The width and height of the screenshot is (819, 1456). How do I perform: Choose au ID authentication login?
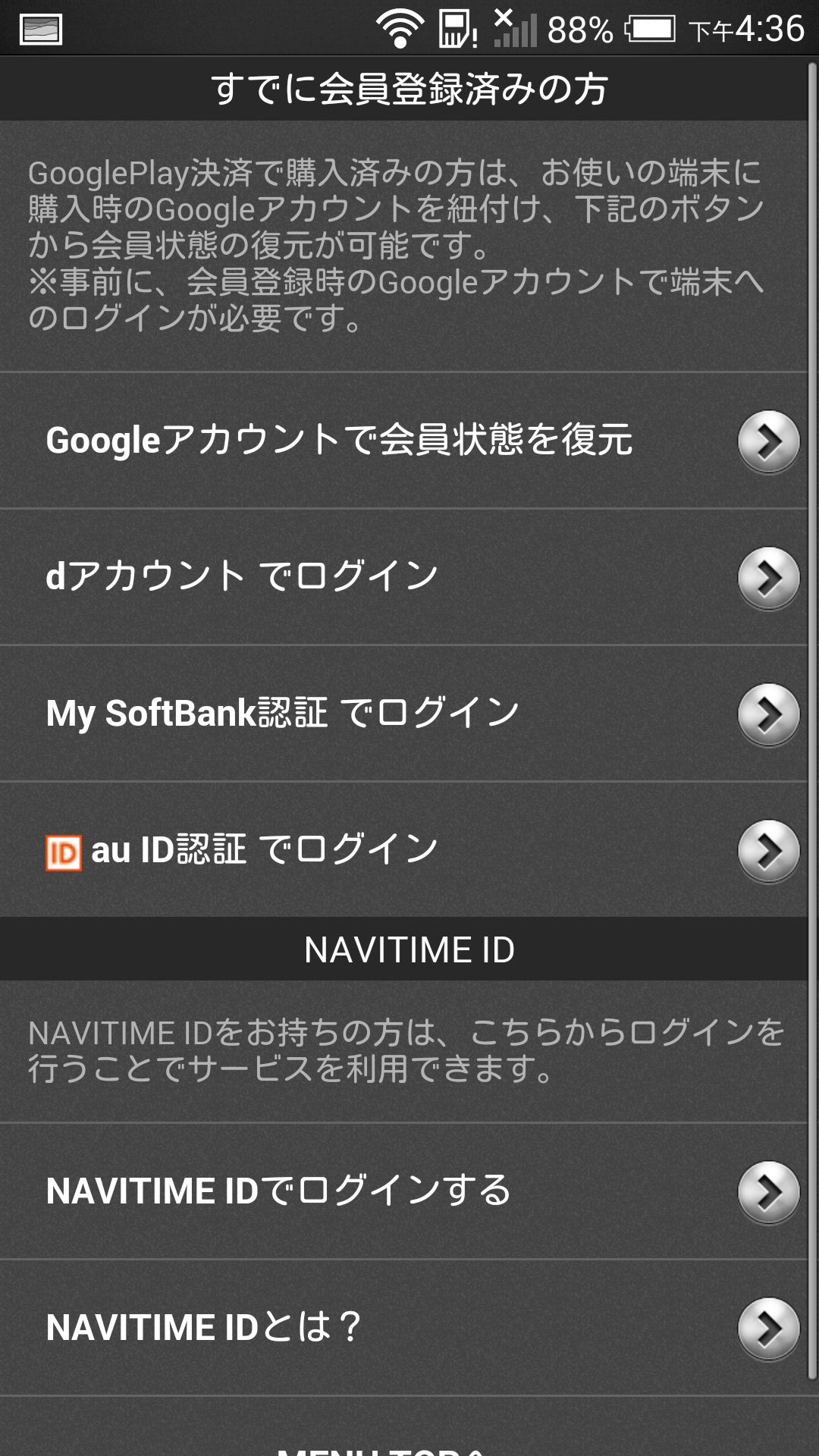pyautogui.click(x=402, y=850)
